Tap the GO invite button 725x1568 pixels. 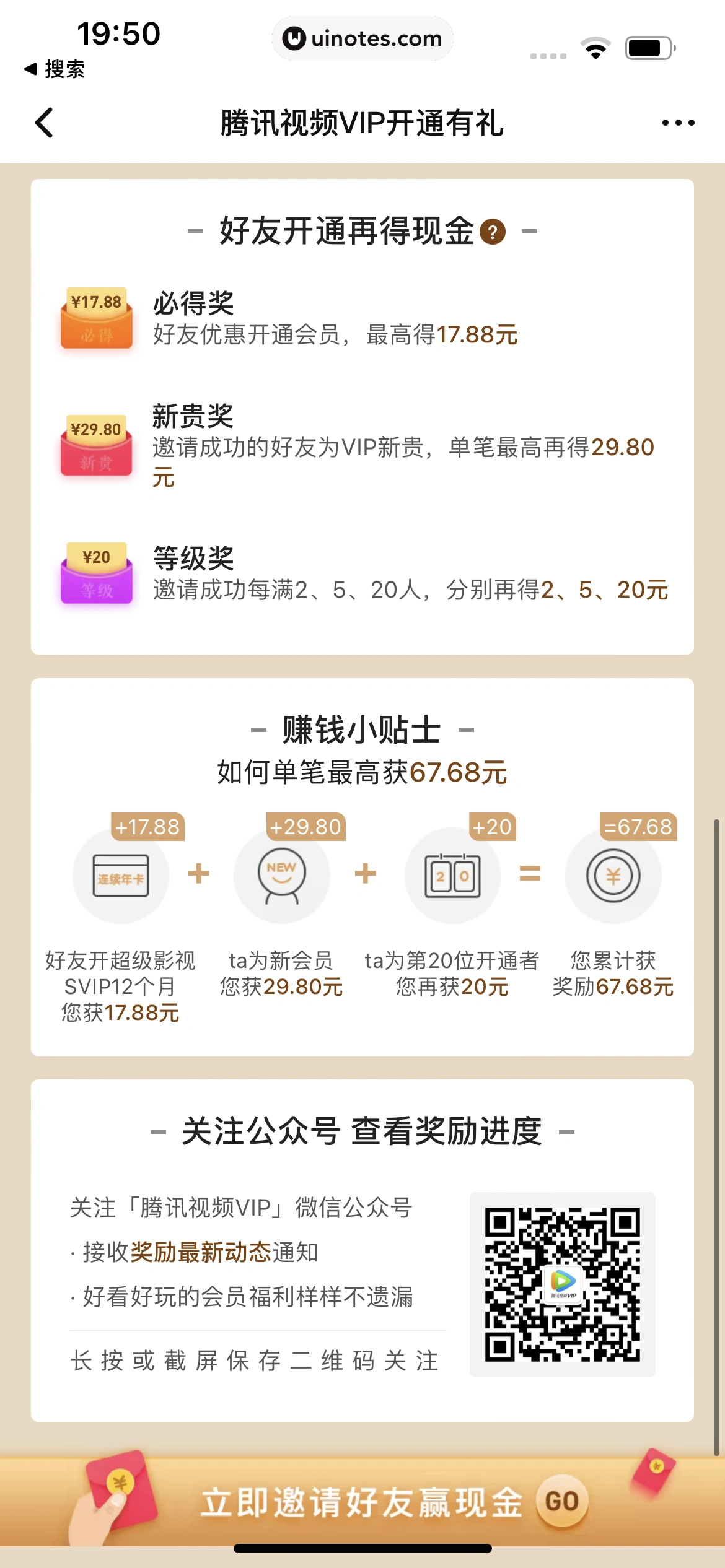561,1502
